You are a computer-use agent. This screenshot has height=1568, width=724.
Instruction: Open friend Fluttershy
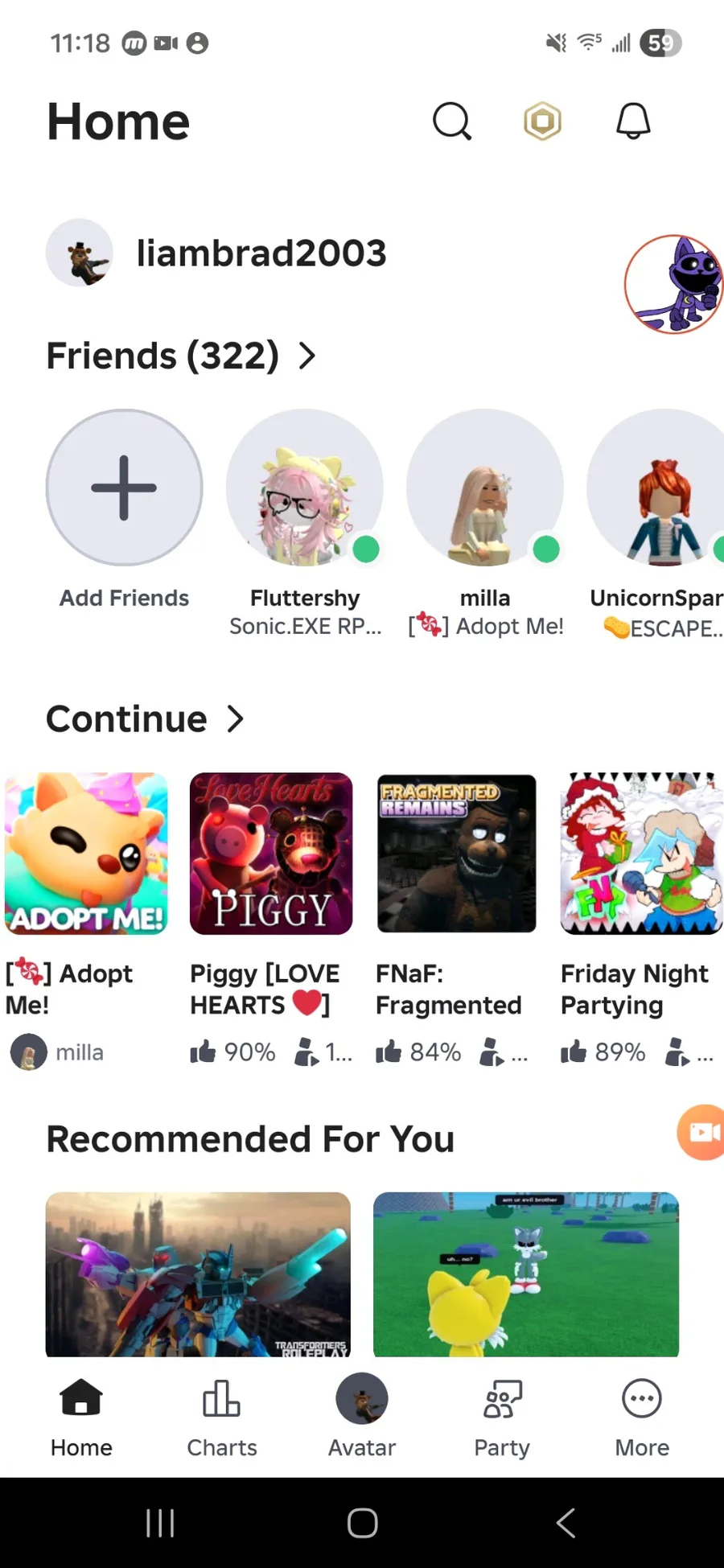(x=305, y=488)
